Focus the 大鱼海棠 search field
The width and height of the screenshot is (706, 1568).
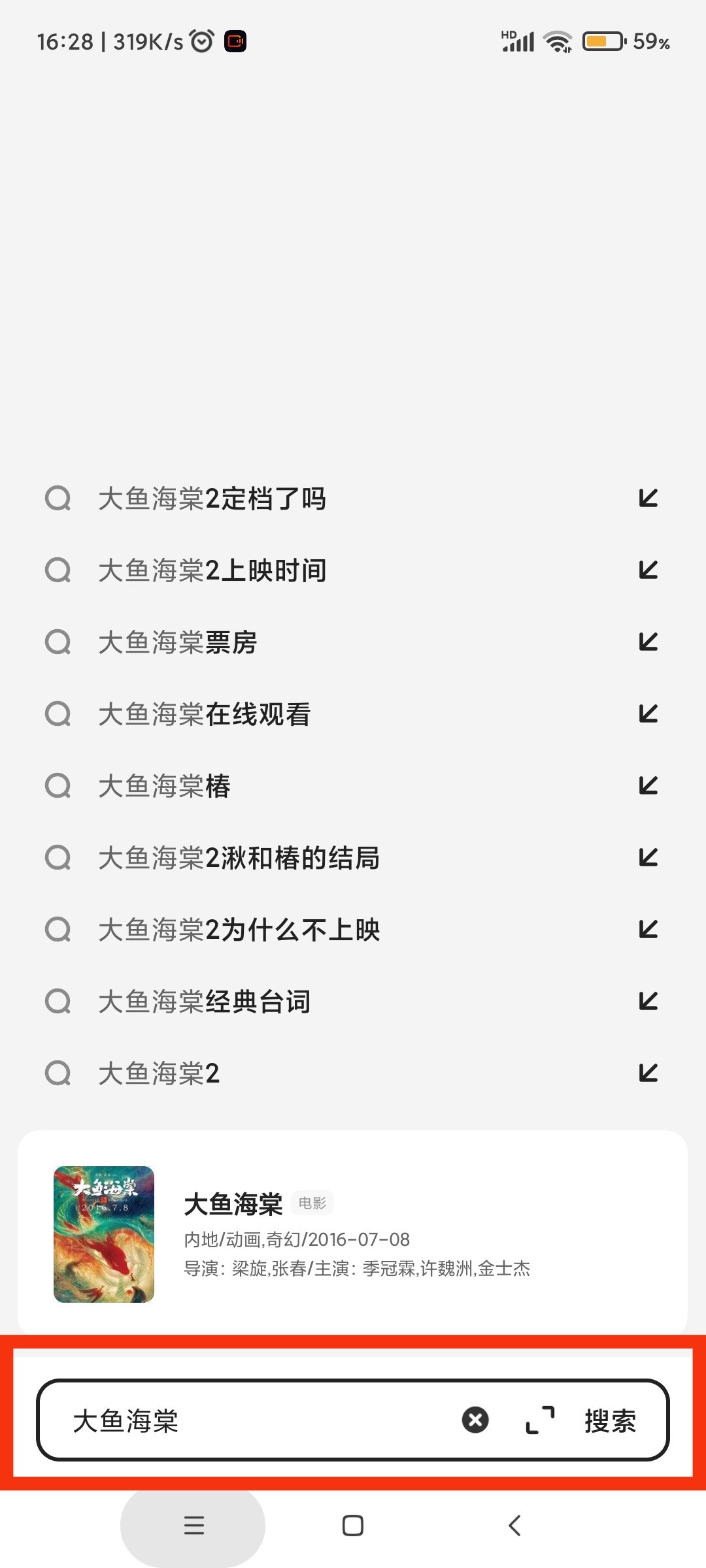click(x=261, y=1420)
